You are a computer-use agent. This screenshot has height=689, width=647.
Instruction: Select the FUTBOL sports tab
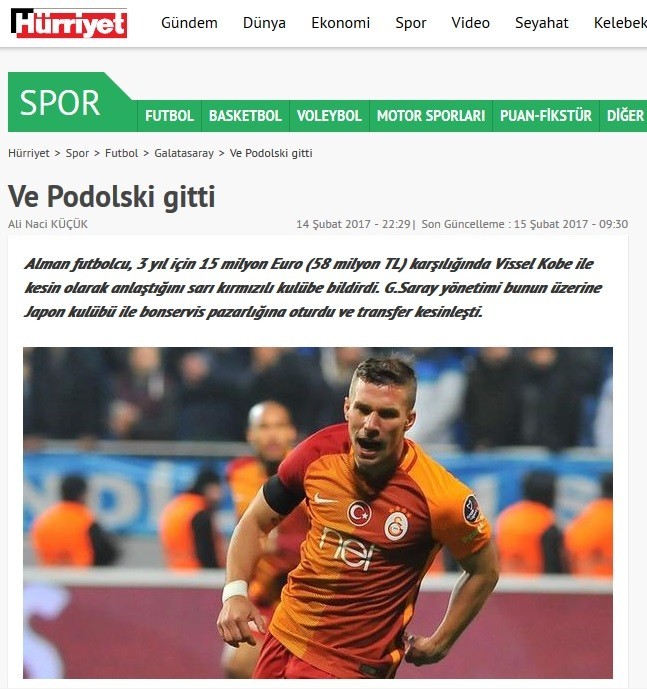tap(169, 116)
